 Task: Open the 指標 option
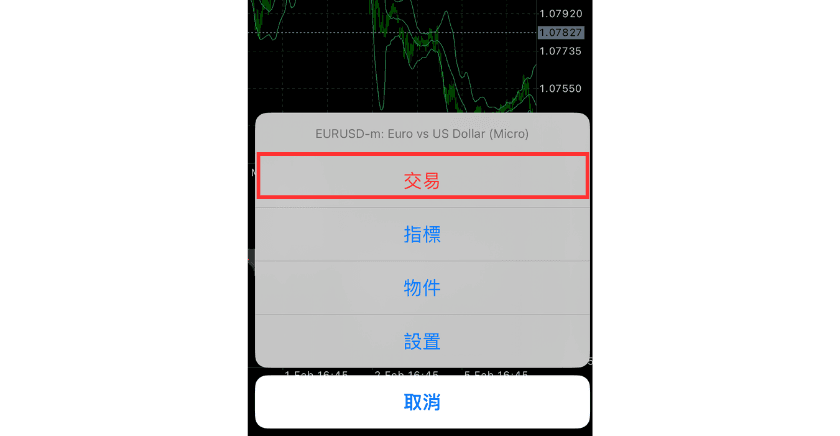(422, 235)
